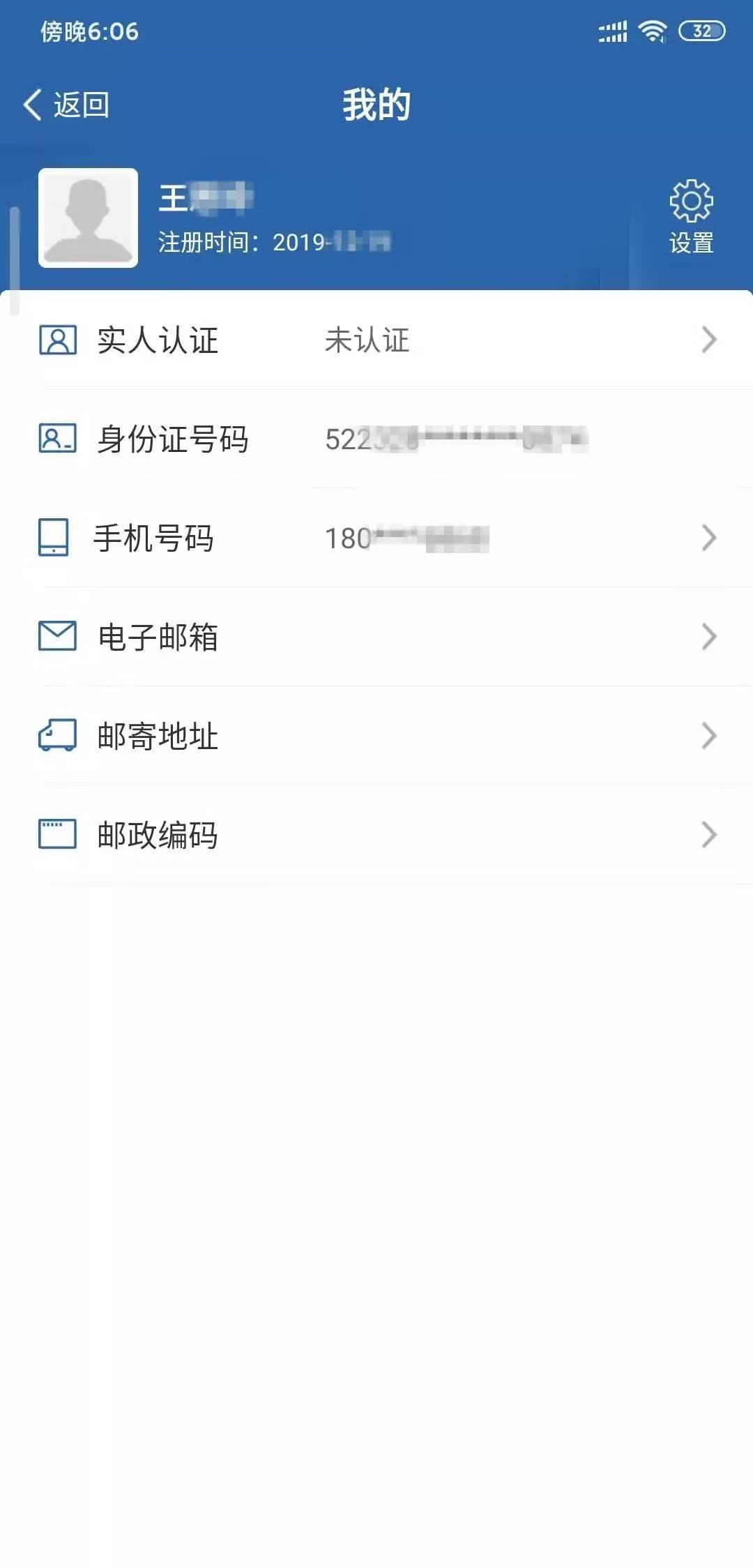Open the 实人认证 row
The width and height of the screenshot is (753, 1568).
(x=376, y=340)
